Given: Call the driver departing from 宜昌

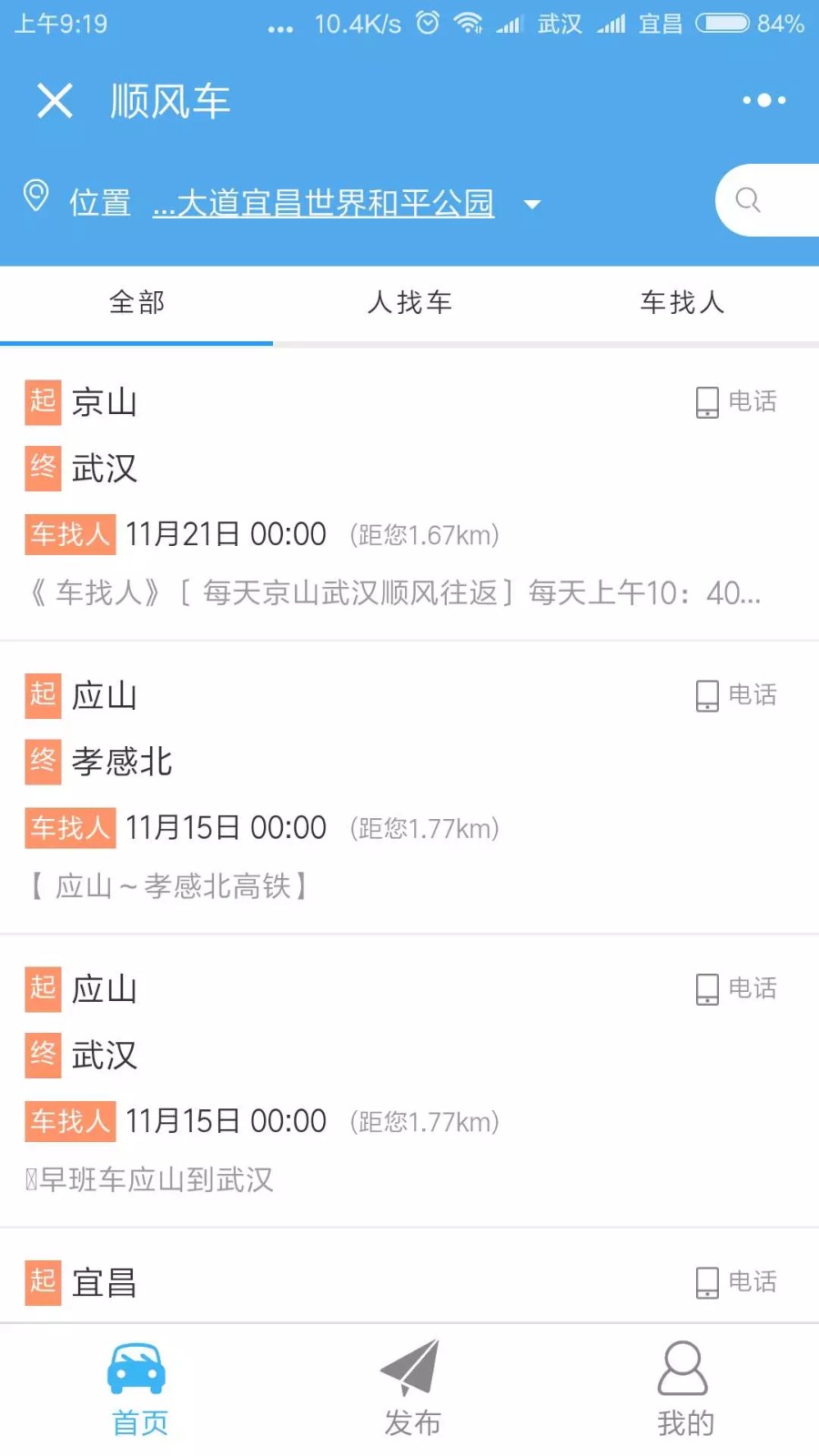Looking at the screenshot, I should [735, 1282].
